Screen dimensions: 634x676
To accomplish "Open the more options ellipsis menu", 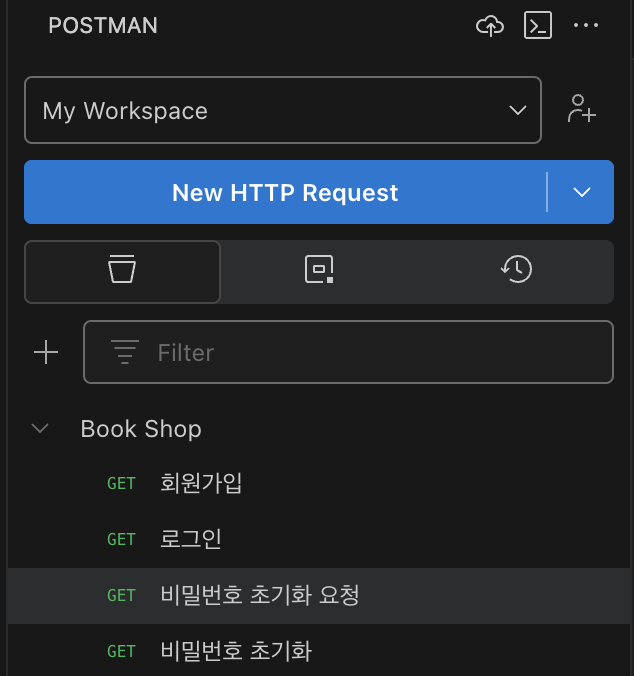I will click(x=586, y=26).
